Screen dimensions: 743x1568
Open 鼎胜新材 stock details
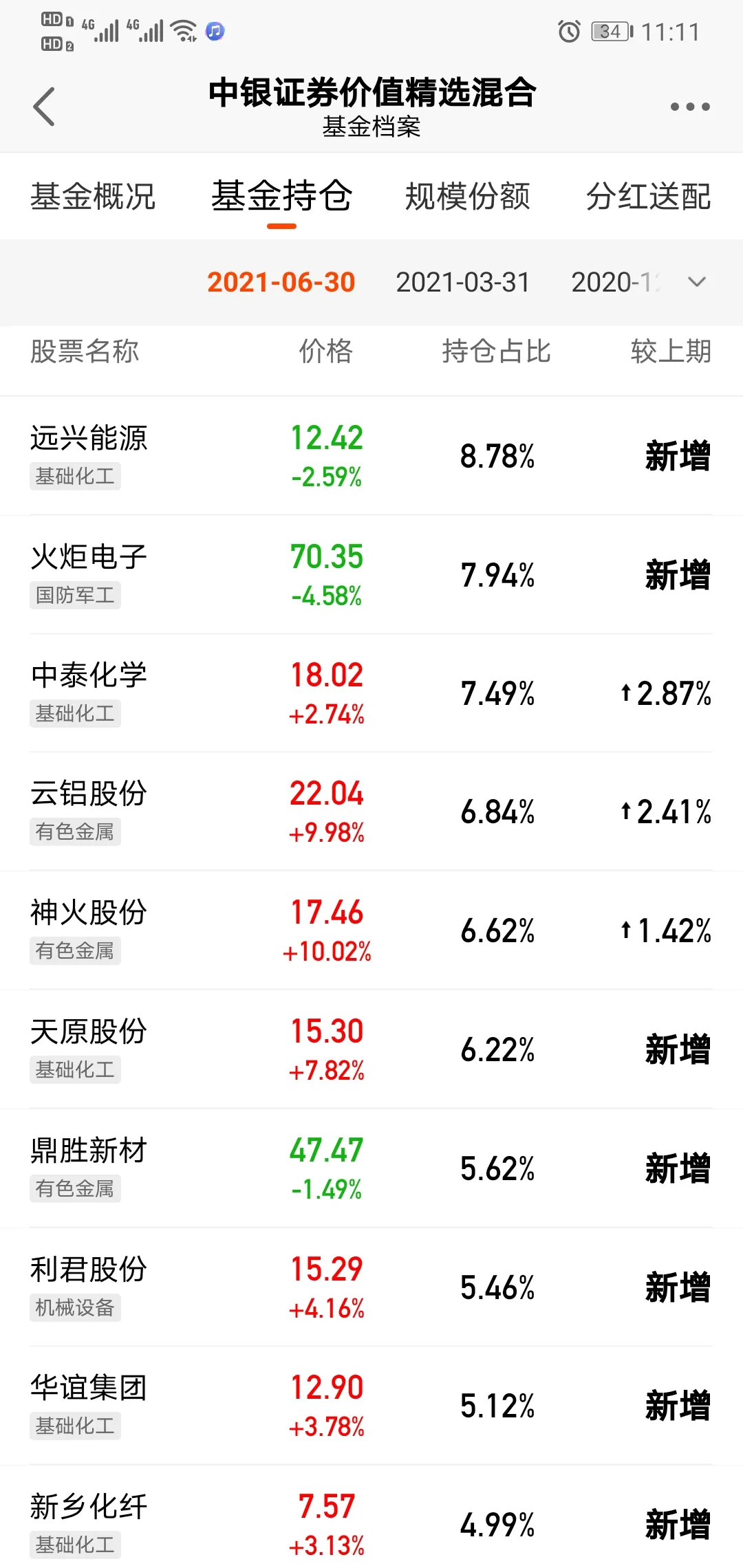pyautogui.click(x=89, y=1151)
